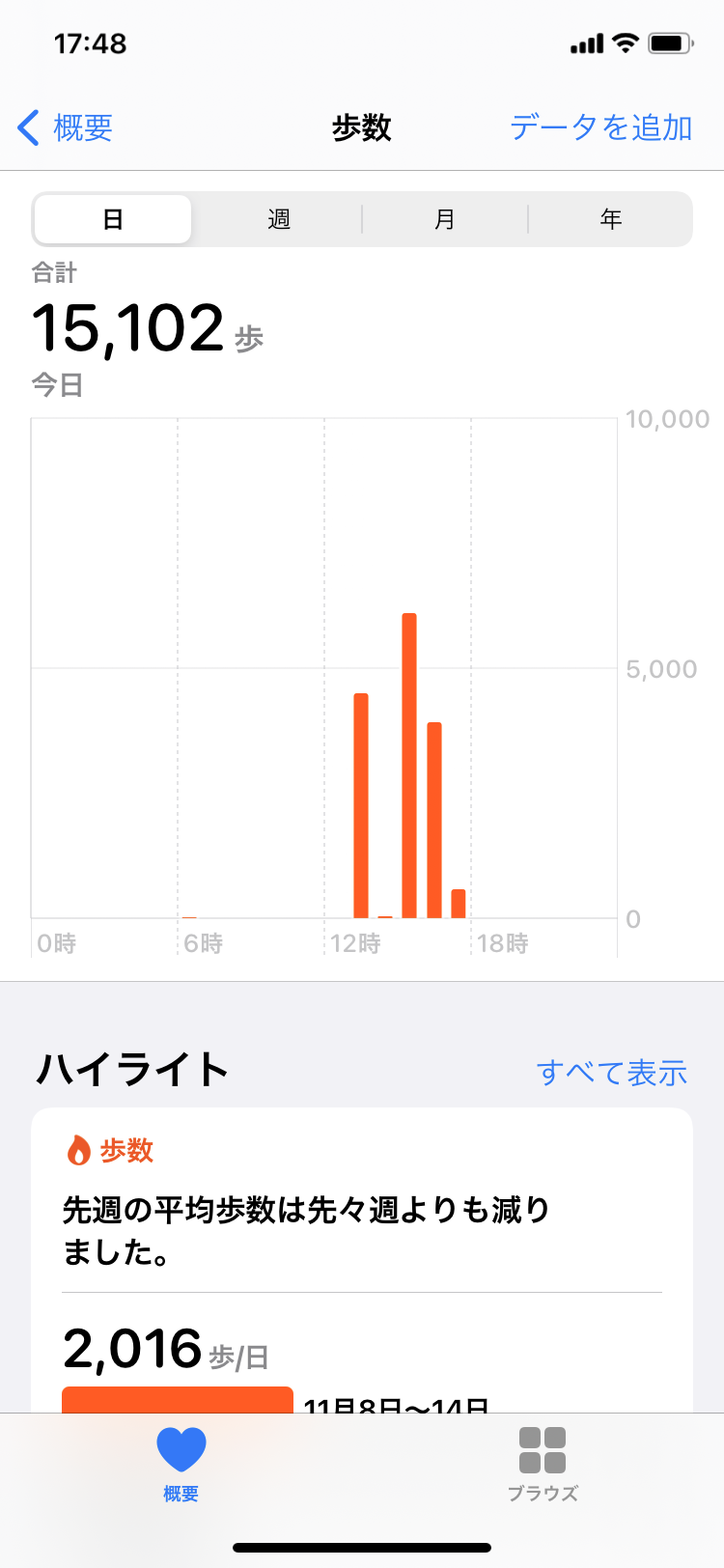The height and width of the screenshot is (1568, 724).
Task: Open the 概要 heart tab
Action: [x=181, y=1465]
